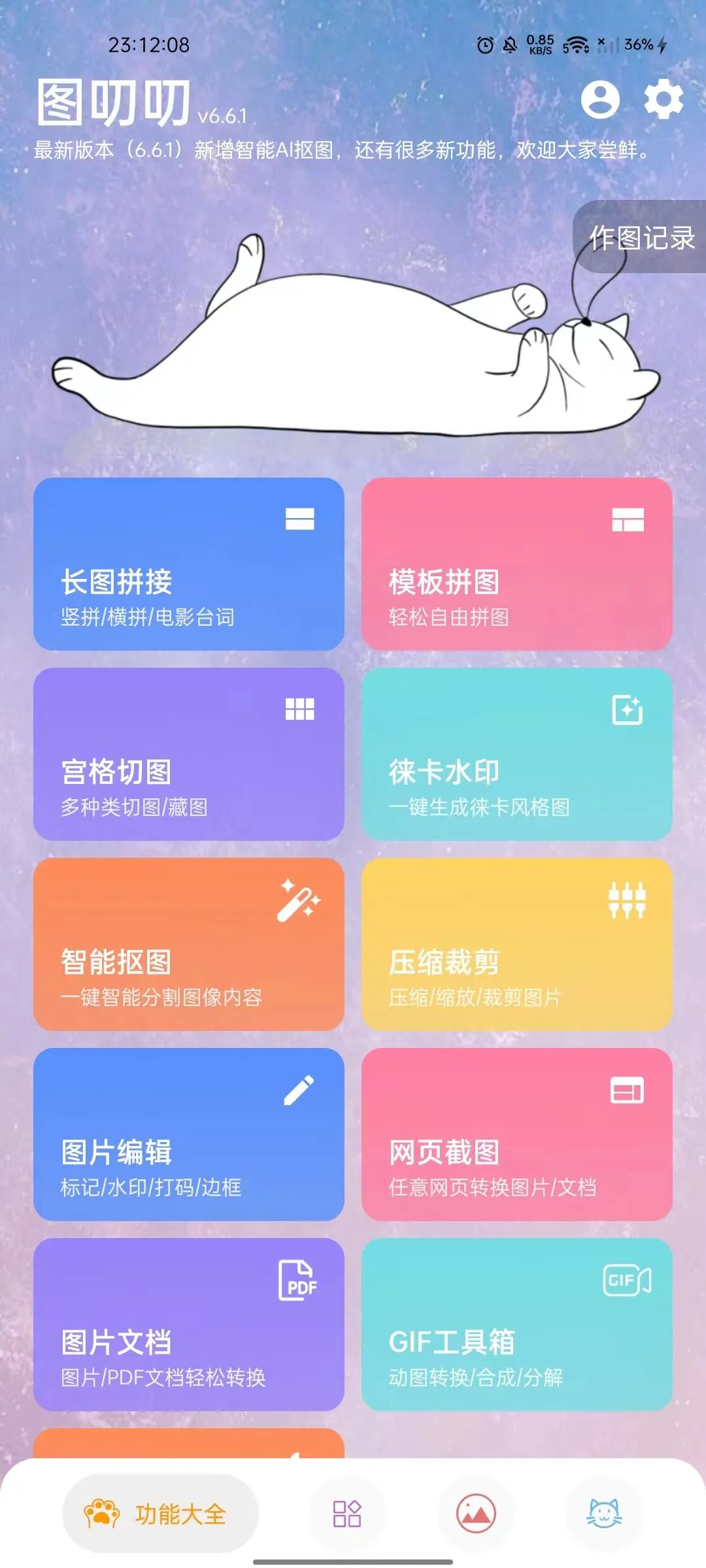Open the user account profile icon
Image resolution: width=706 pixels, height=1568 pixels.
pos(599,100)
